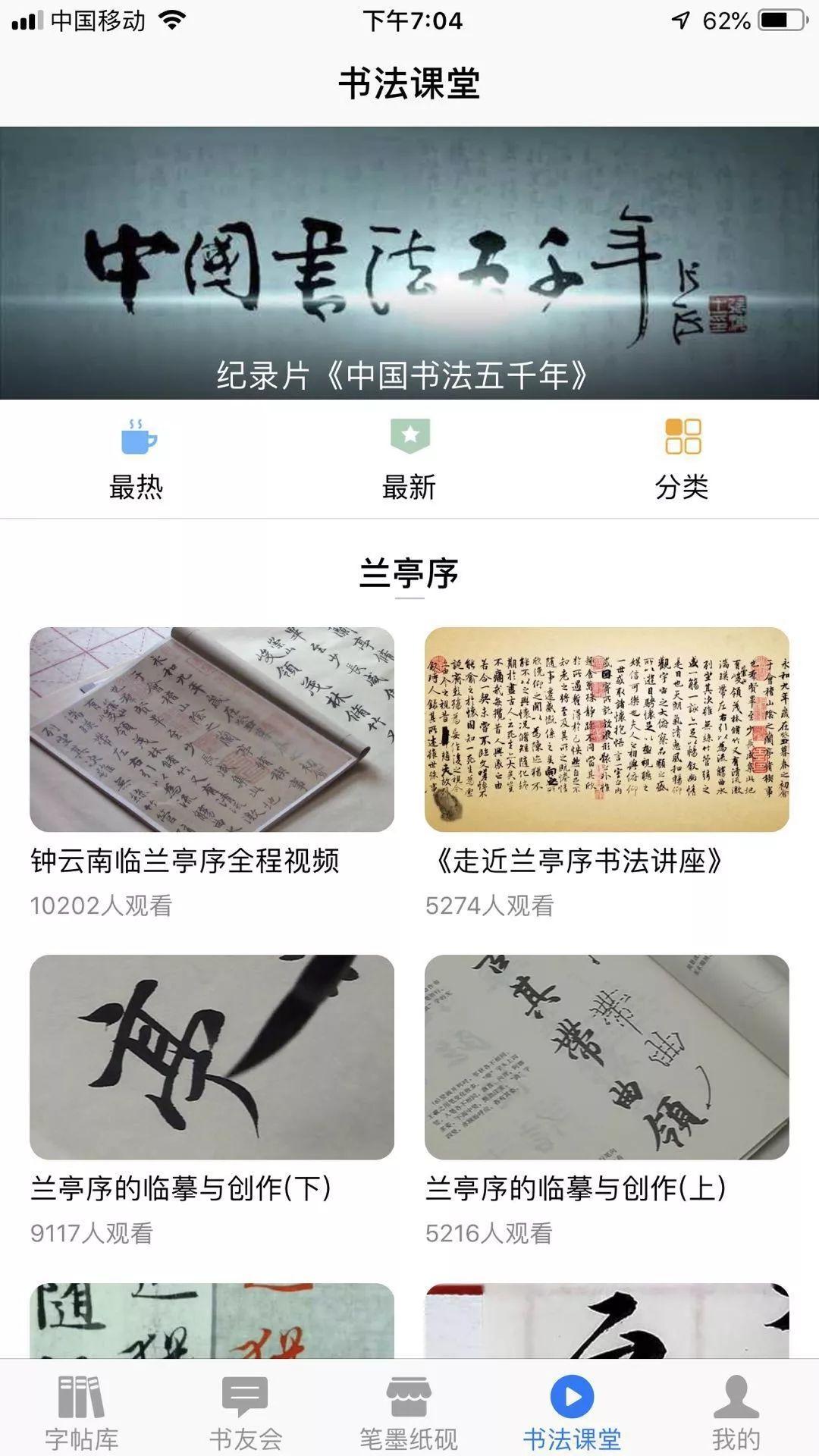Switch to the 字帖库 tab

[82, 1410]
